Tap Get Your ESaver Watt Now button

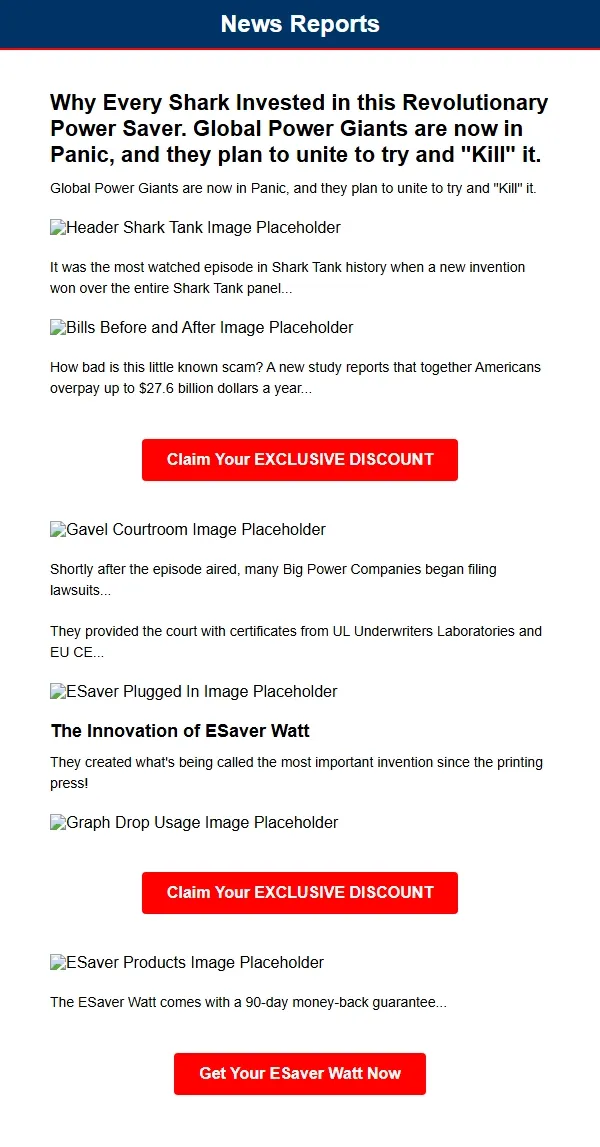point(300,1073)
